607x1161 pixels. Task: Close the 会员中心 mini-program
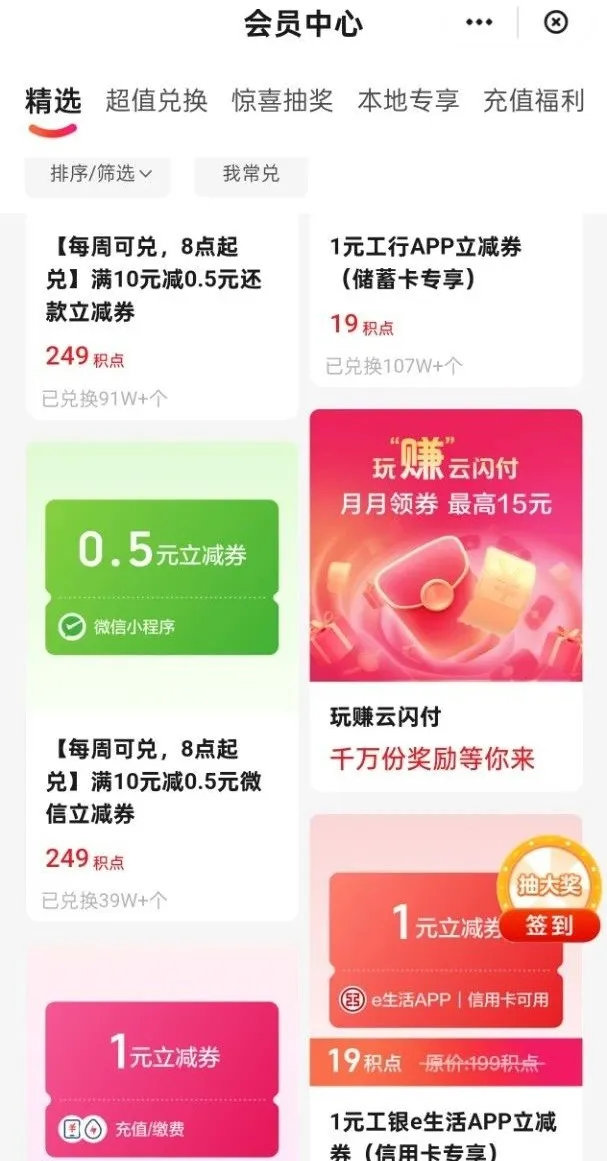(556, 22)
